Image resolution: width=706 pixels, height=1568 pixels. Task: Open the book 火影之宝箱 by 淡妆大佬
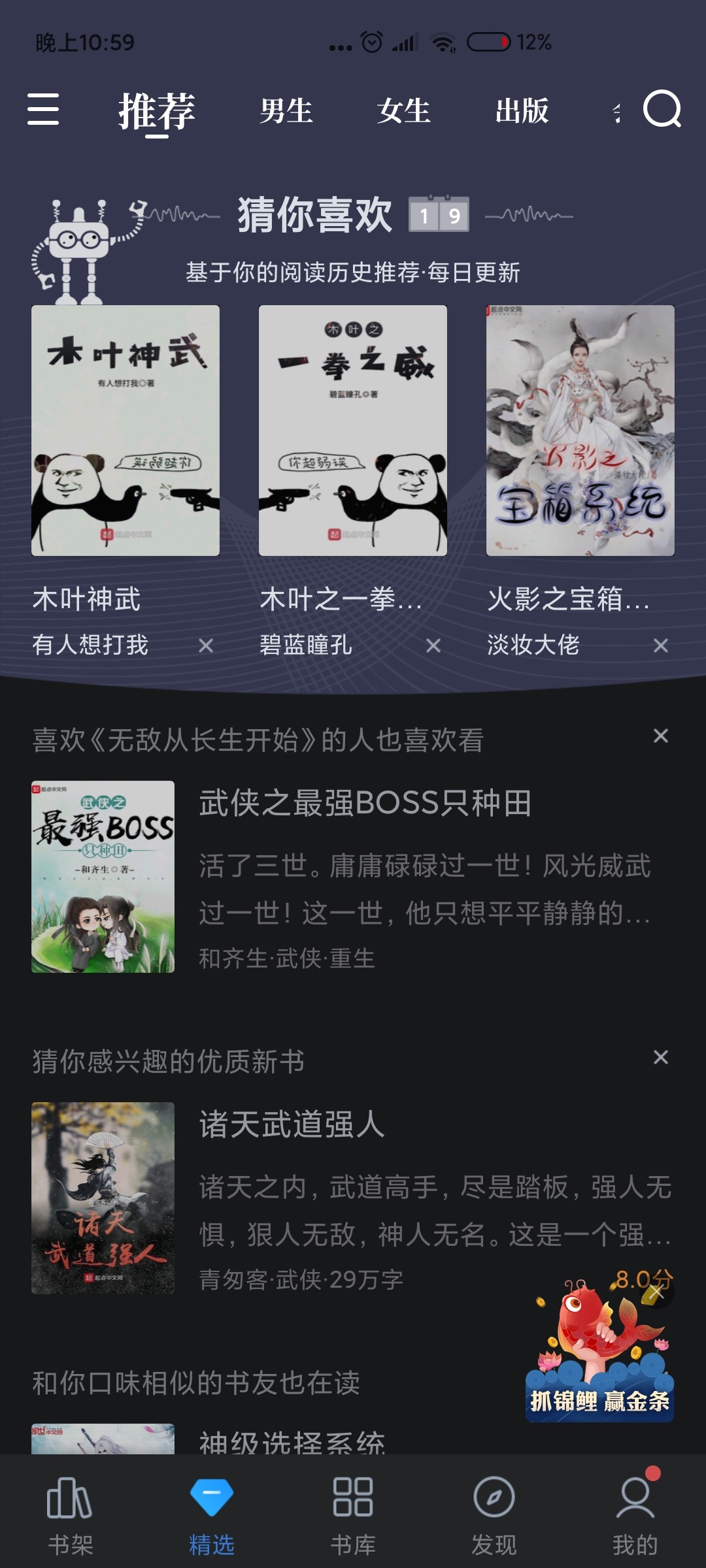[580, 431]
